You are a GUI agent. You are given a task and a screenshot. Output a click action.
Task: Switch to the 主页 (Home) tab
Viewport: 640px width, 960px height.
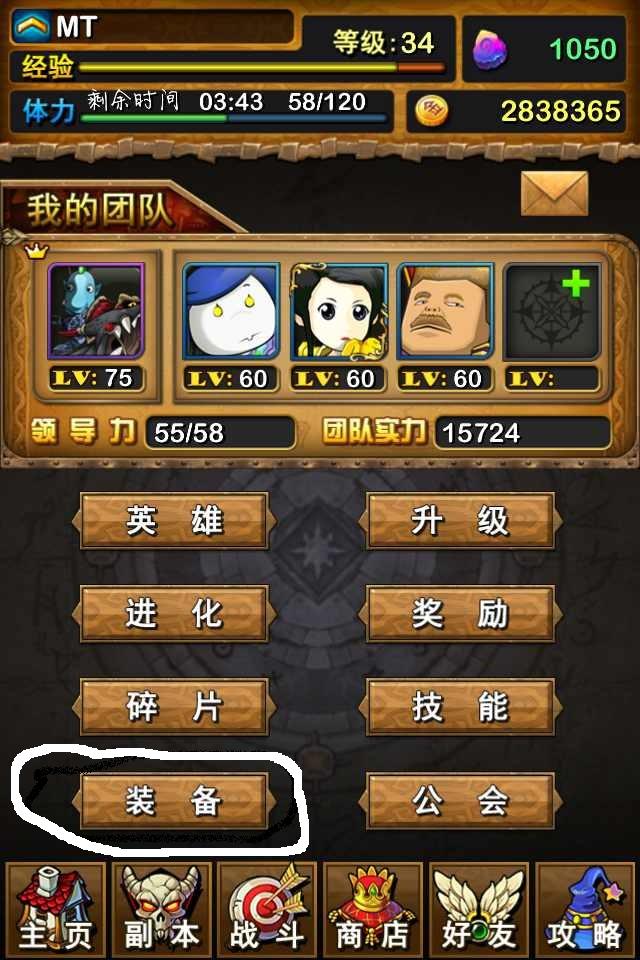pyautogui.click(x=55, y=910)
